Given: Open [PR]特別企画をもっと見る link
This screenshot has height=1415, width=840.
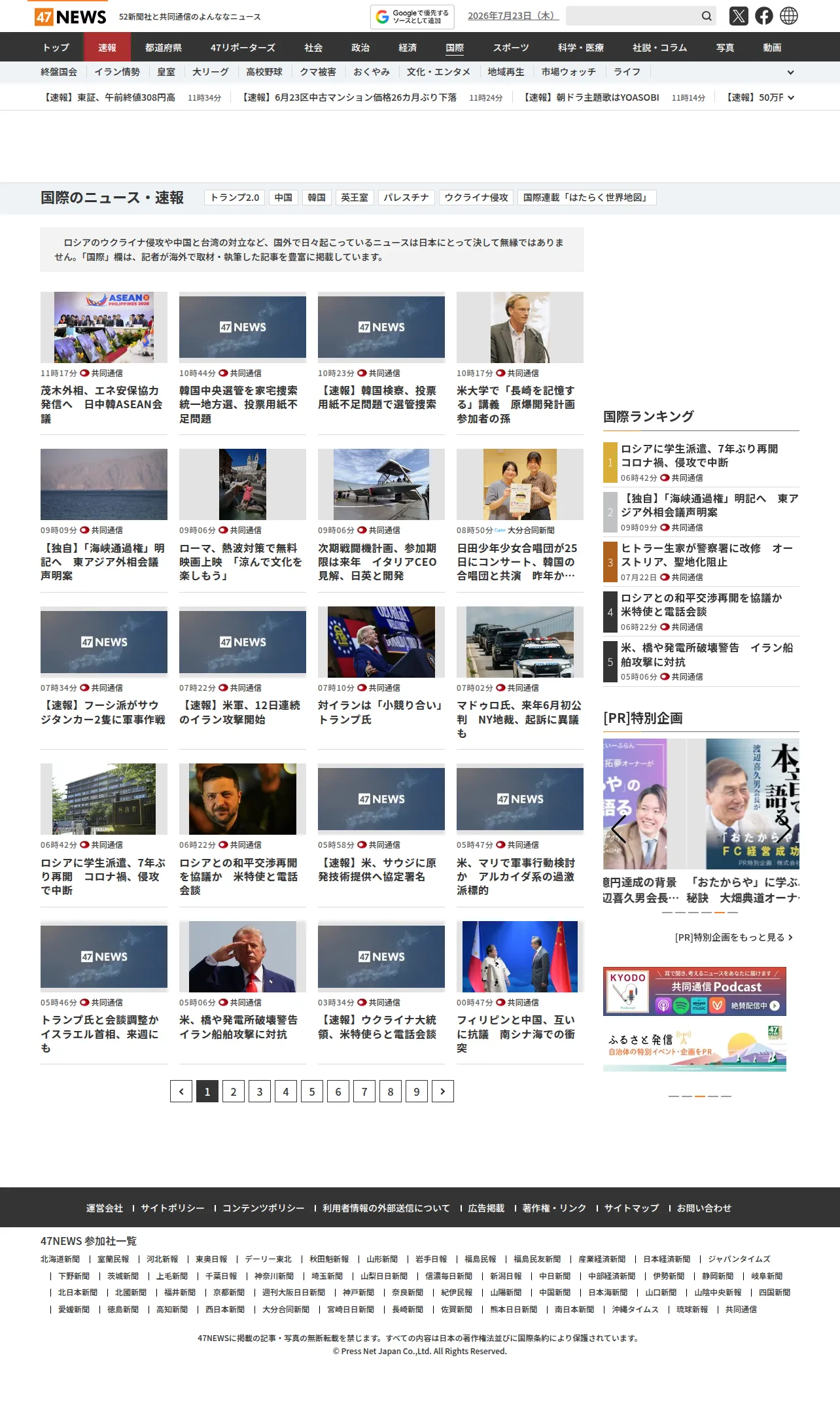Looking at the screenshot, I should click(734, 937).
